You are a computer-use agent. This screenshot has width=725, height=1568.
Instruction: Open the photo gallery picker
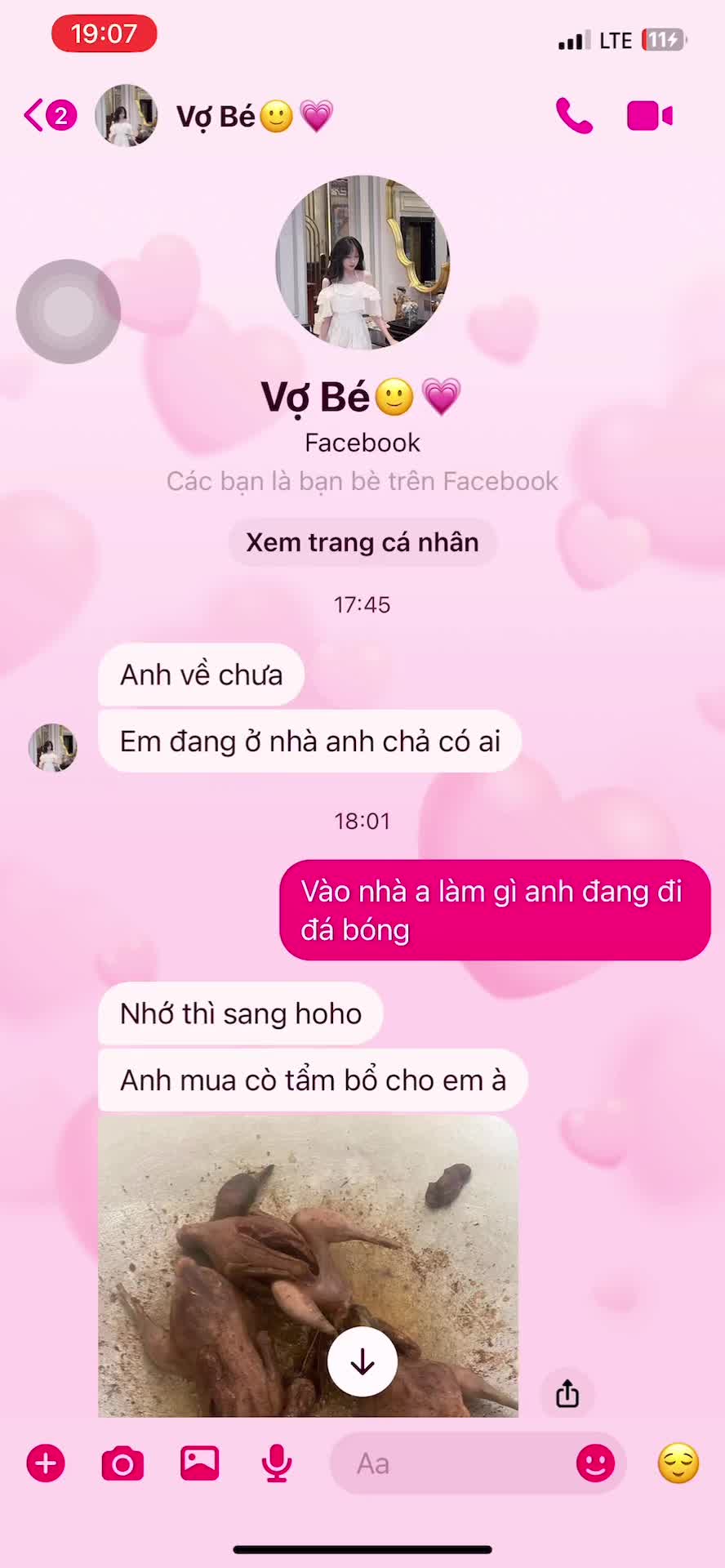(198, 1463)
